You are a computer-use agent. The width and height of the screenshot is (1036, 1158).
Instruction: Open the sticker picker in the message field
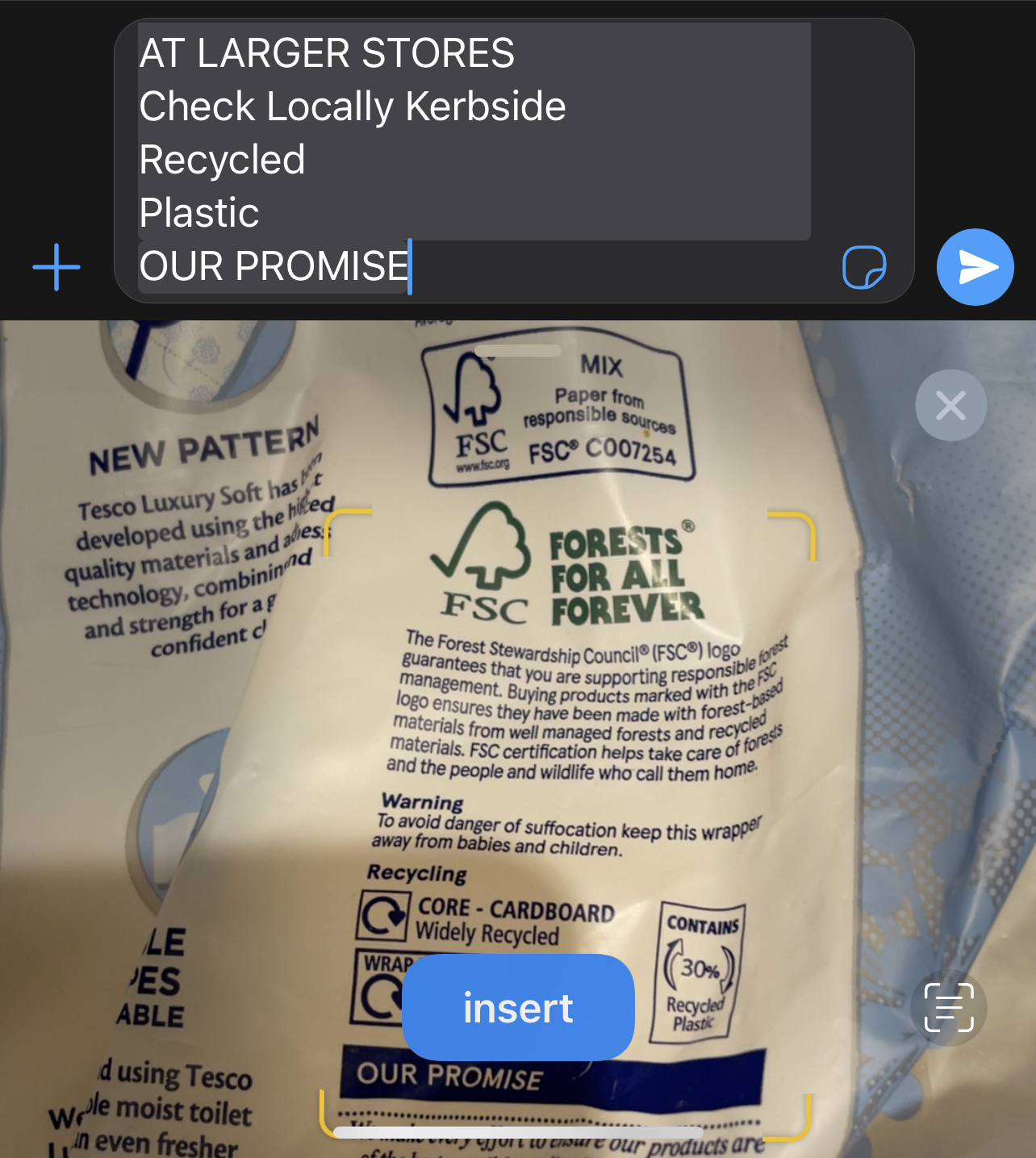tap(864, 267)
